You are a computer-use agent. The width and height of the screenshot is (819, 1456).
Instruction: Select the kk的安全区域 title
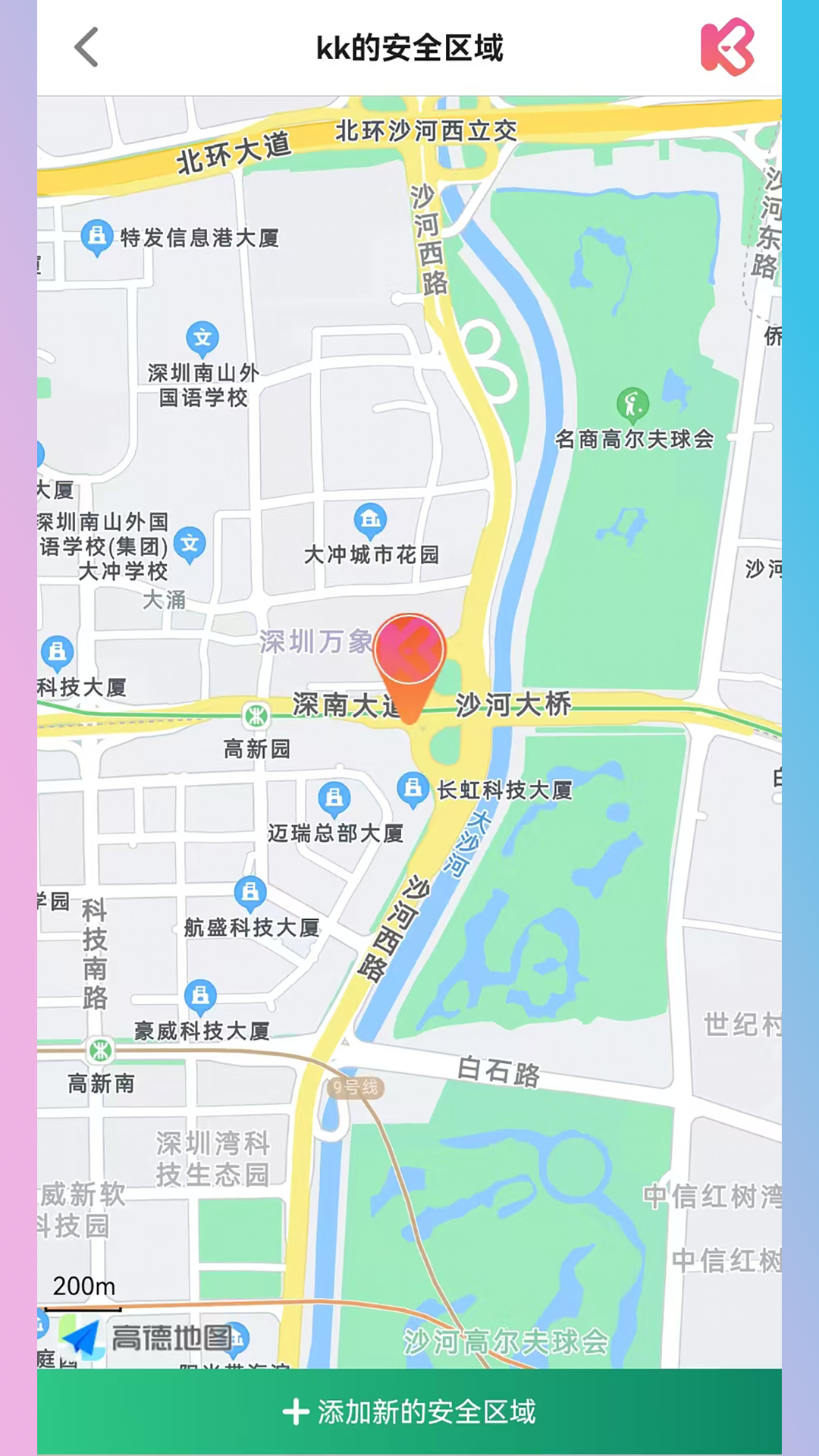click(x=409, y=45)
